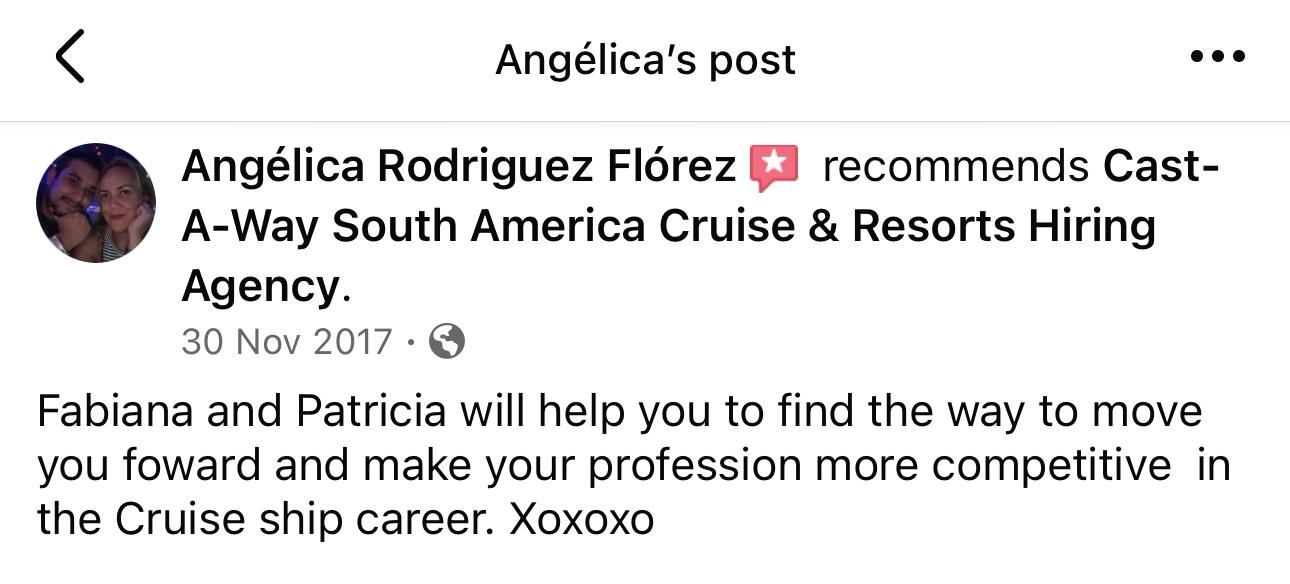View Angélica Rodriguez Flórez's profile picture
Viewport: 1290px width, 584px height.
[96, 203]
